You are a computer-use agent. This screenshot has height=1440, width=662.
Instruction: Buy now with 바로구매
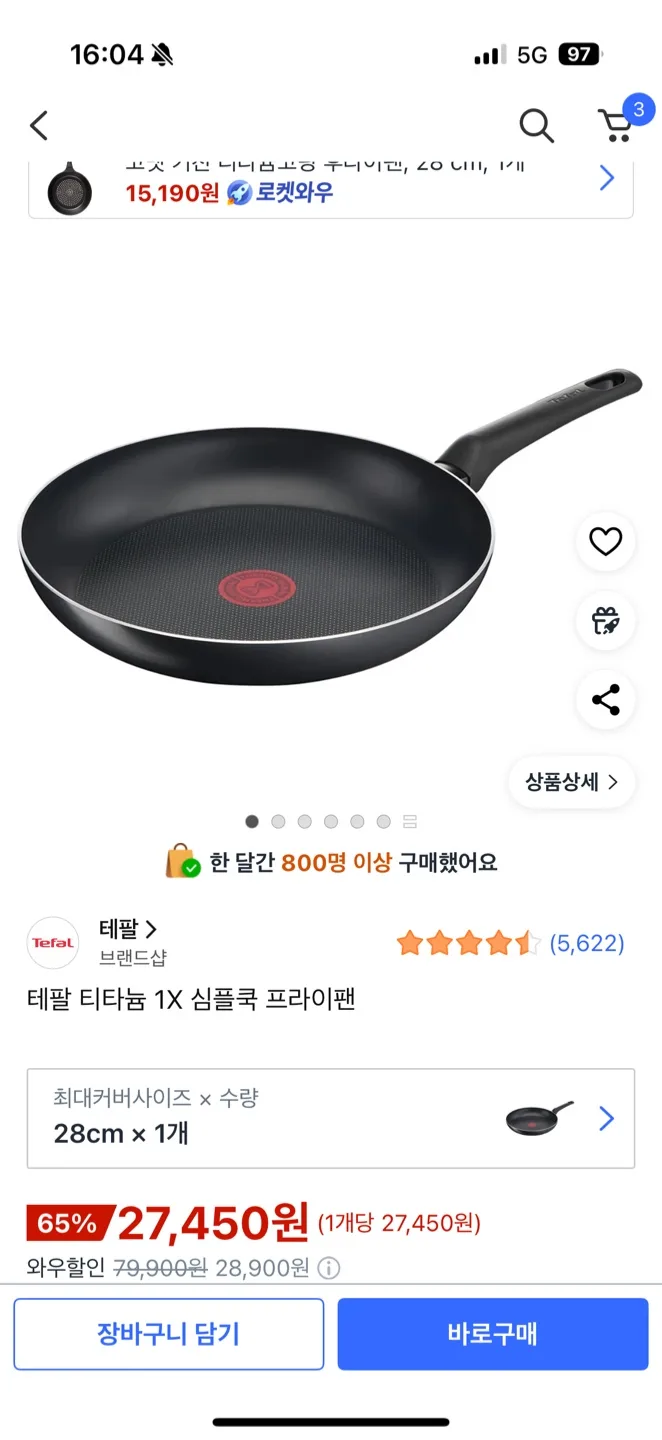coord(492,1333)
